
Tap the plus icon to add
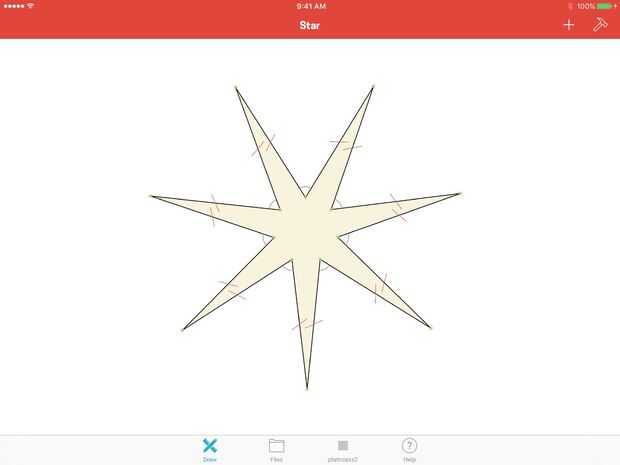568,25
